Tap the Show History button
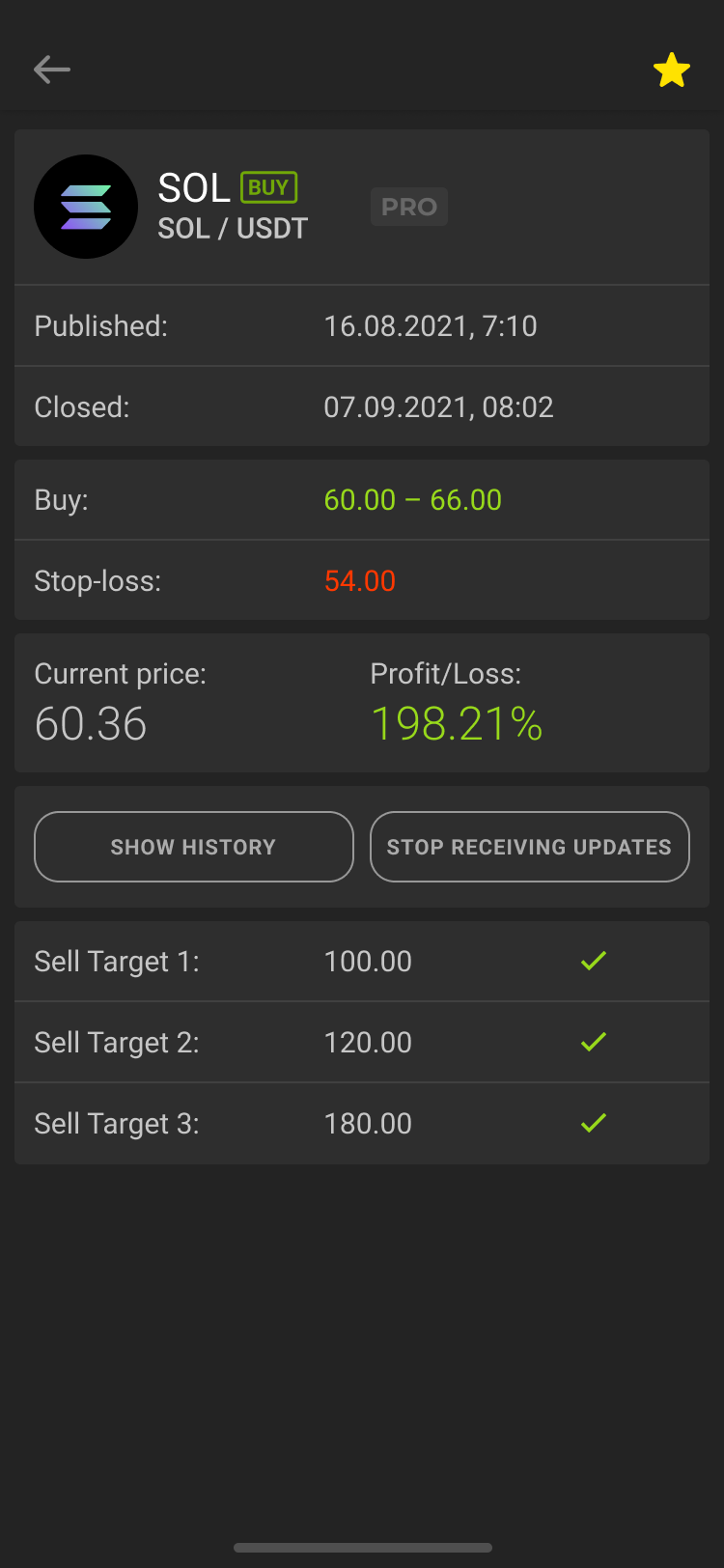The width and height of the screenshot is (724, 1568). tap(194, 847)
